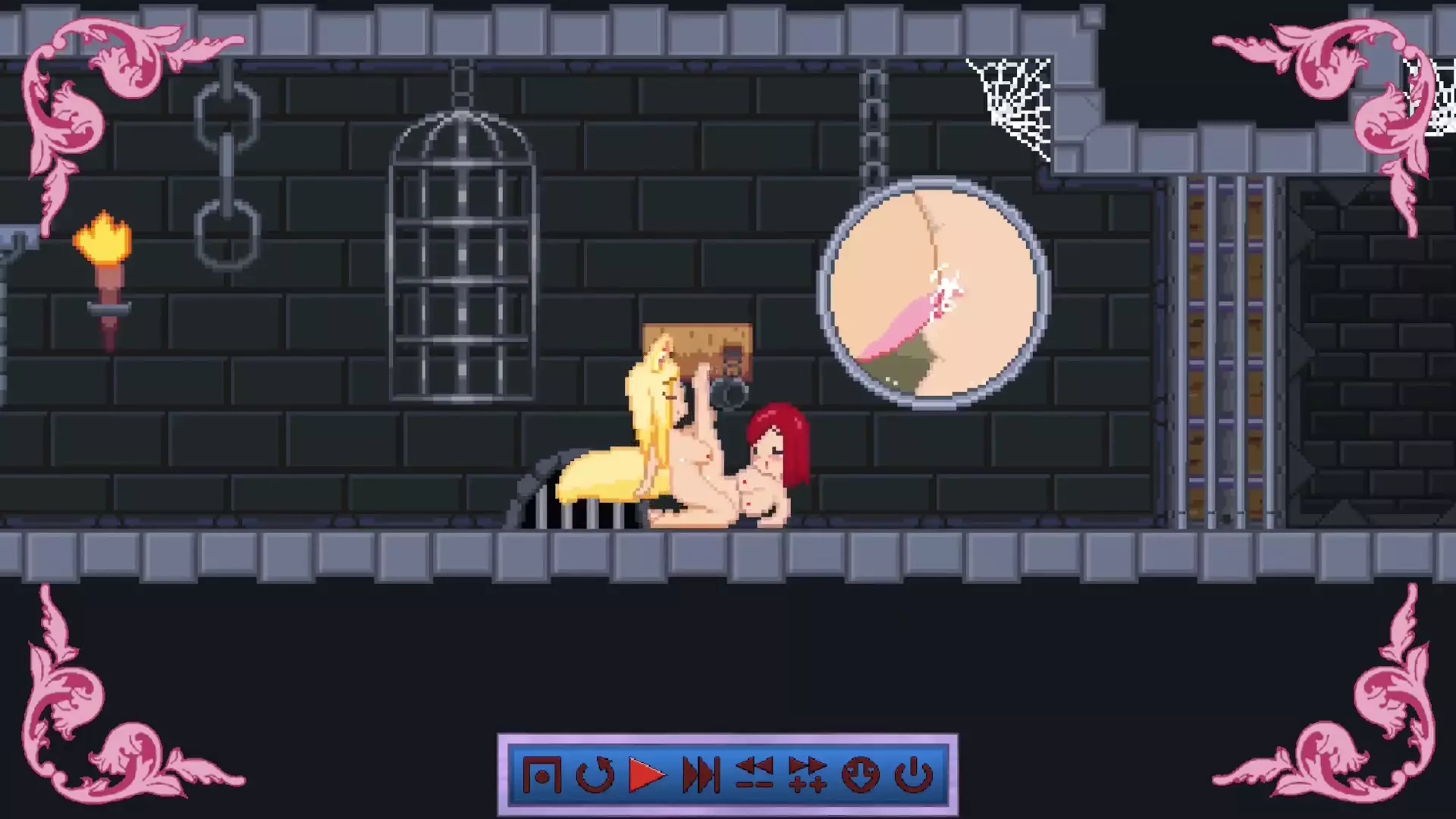Increase playback speed with the forward-plus icon

pos(807,775)
